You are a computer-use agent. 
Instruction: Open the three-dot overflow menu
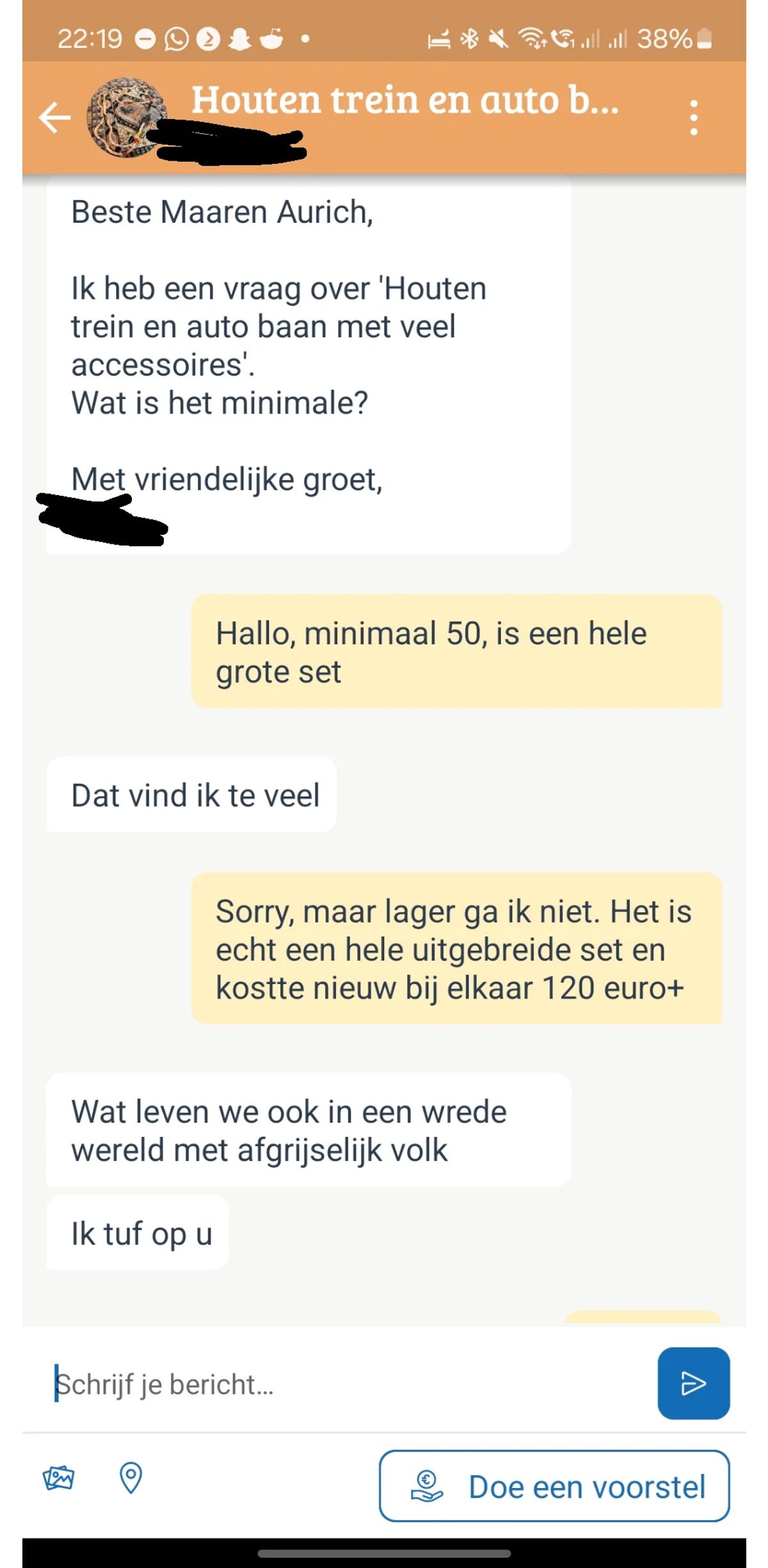[694, 118]
